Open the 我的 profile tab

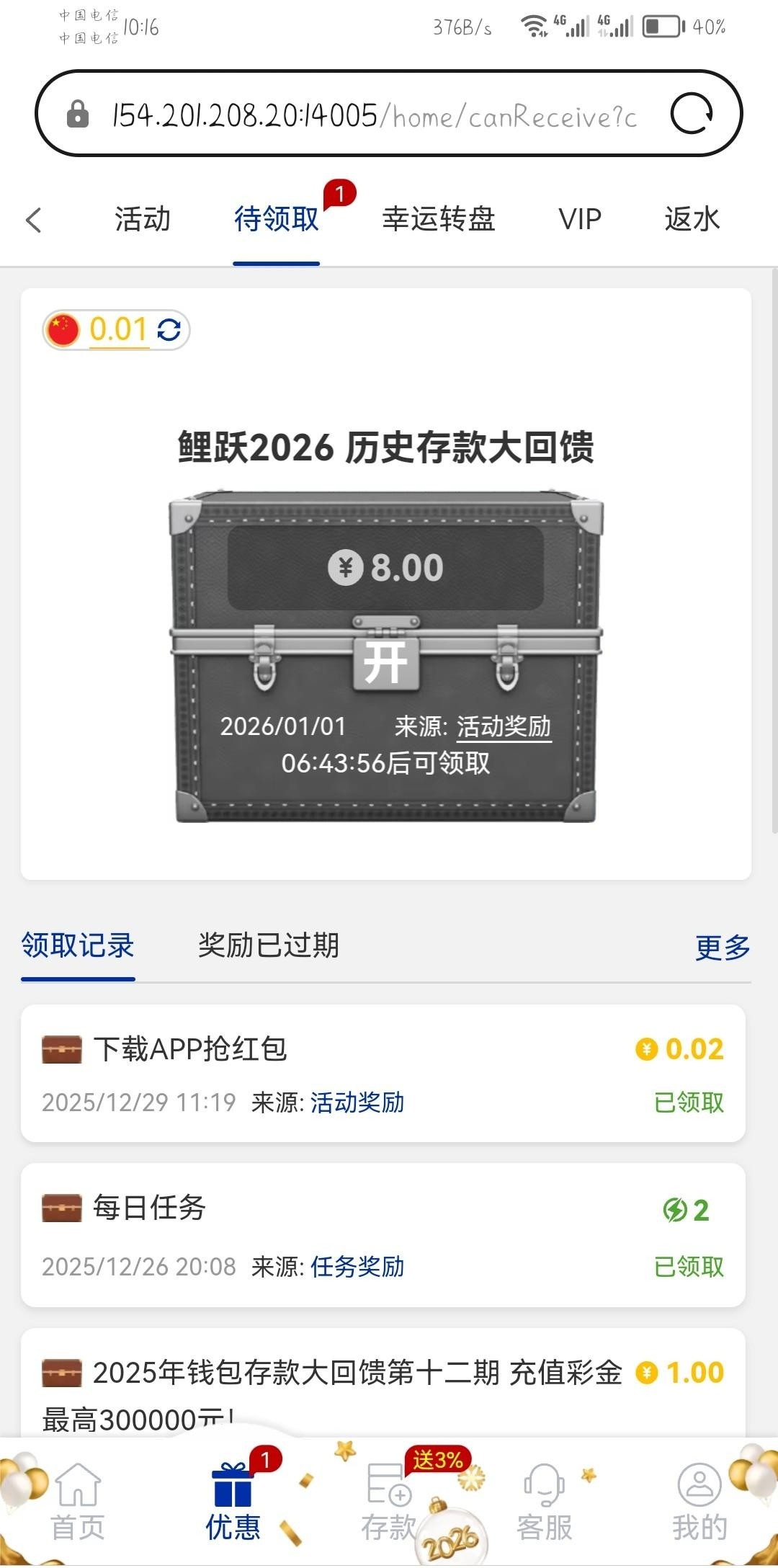(x=699, y=1502)
